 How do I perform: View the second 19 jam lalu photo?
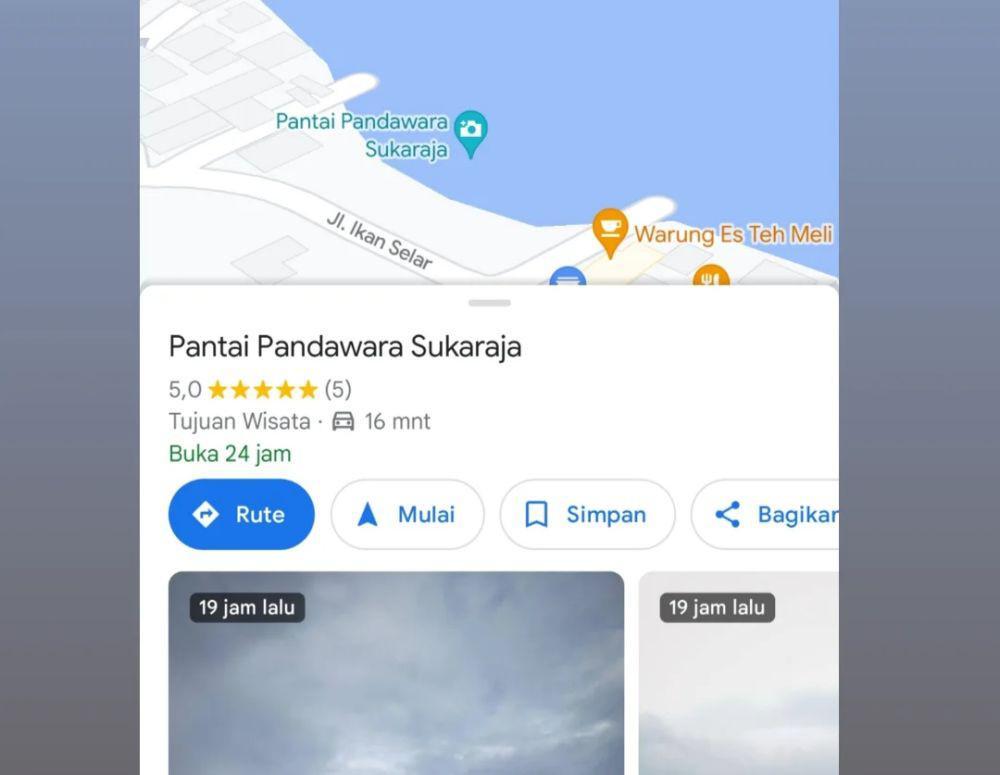click(738, 680)
